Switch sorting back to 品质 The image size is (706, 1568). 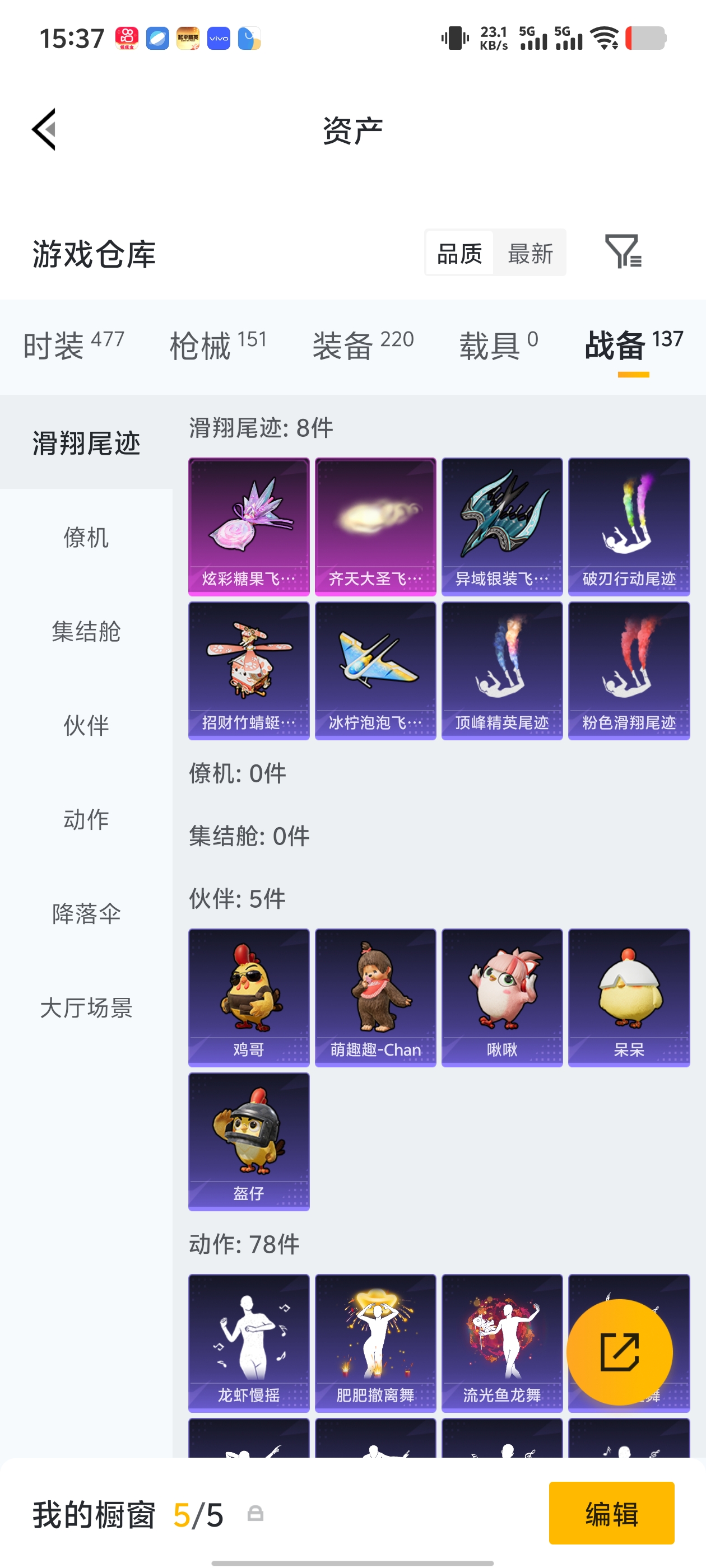coord(460,254)
